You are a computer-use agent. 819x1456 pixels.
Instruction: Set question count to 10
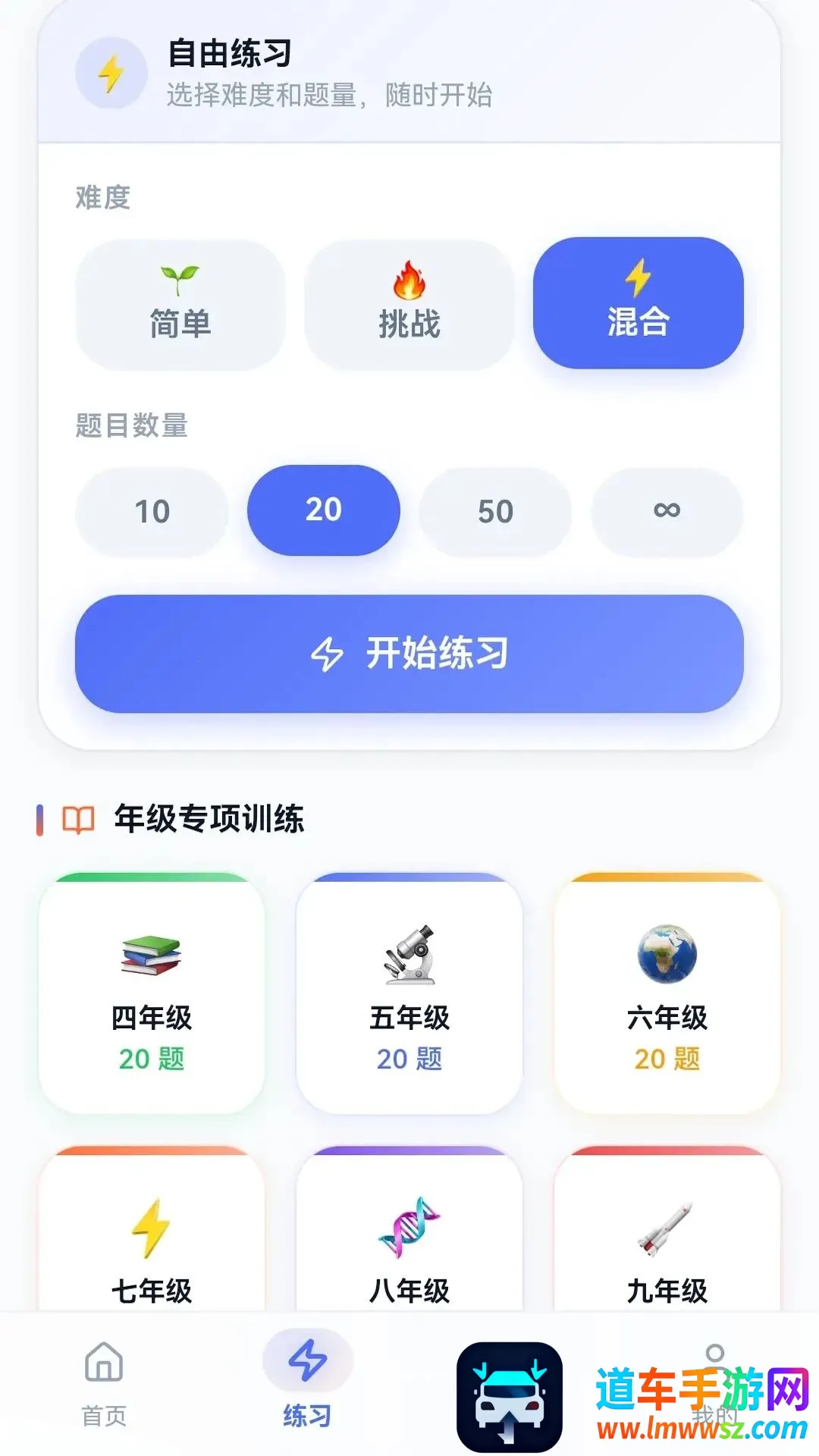pyautogui.click(x=152, y=512)
